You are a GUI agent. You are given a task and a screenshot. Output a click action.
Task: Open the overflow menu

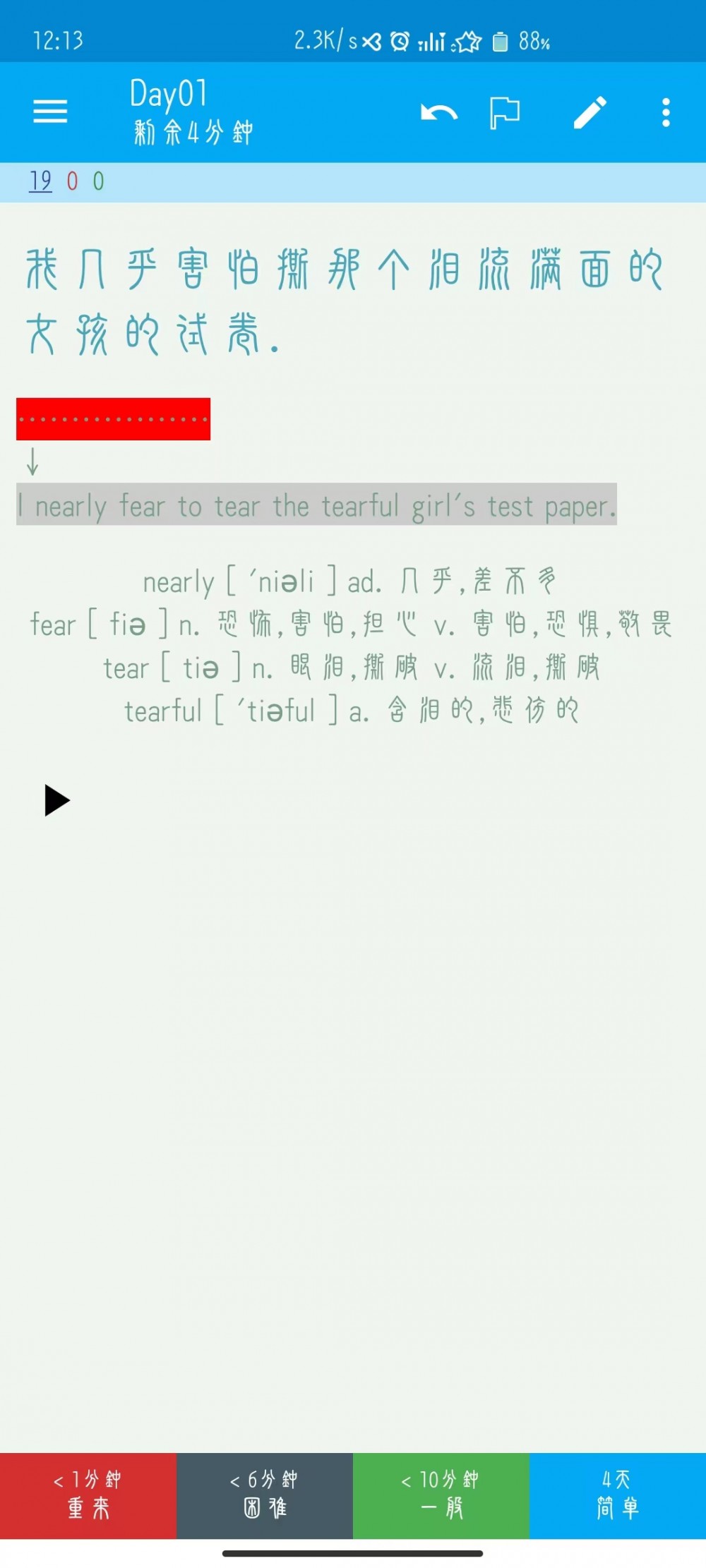(666, 112)
